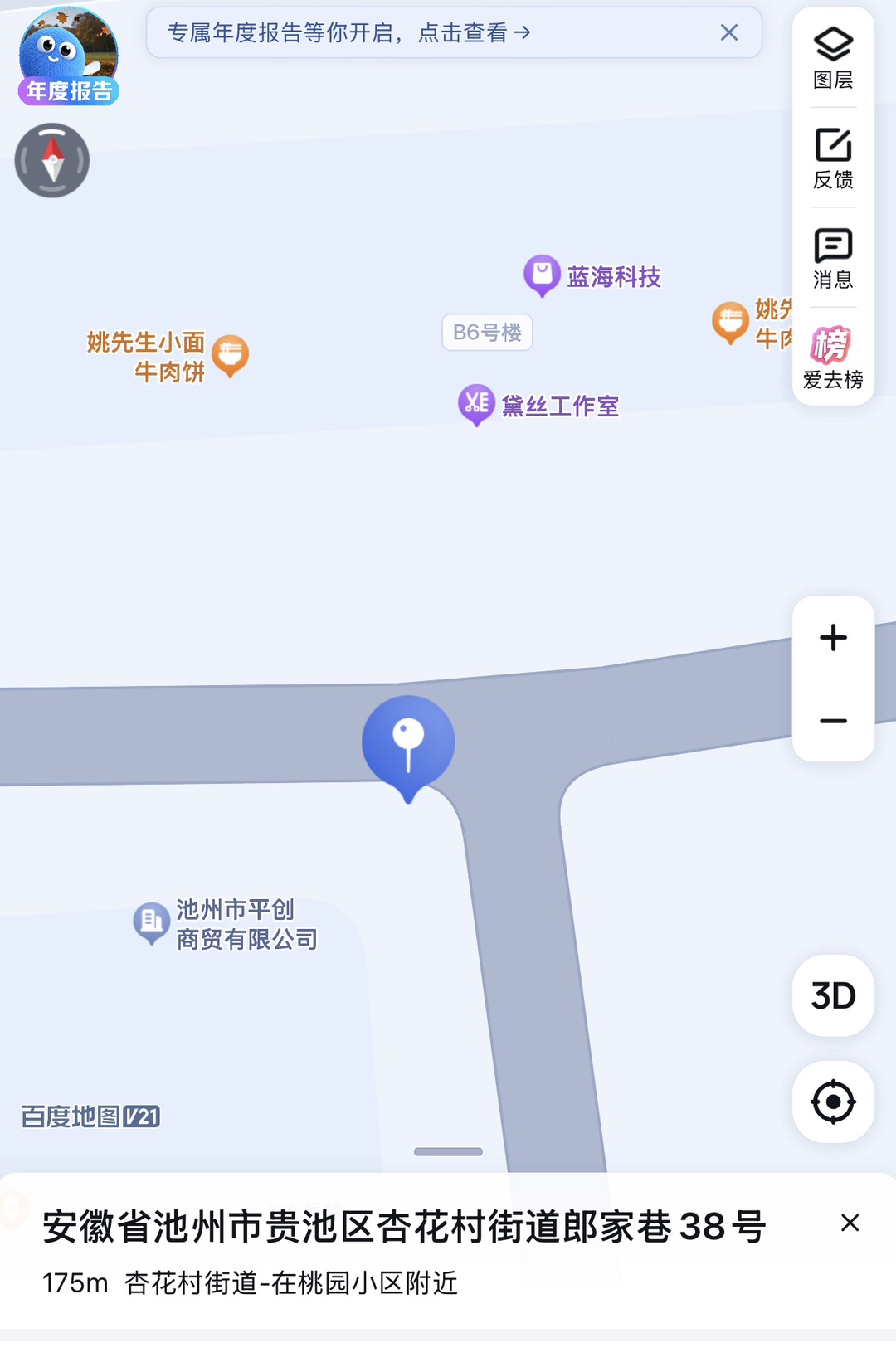Open the 消息 messages icon
The image size is (896, 1367).
click(x=832, y=255)
